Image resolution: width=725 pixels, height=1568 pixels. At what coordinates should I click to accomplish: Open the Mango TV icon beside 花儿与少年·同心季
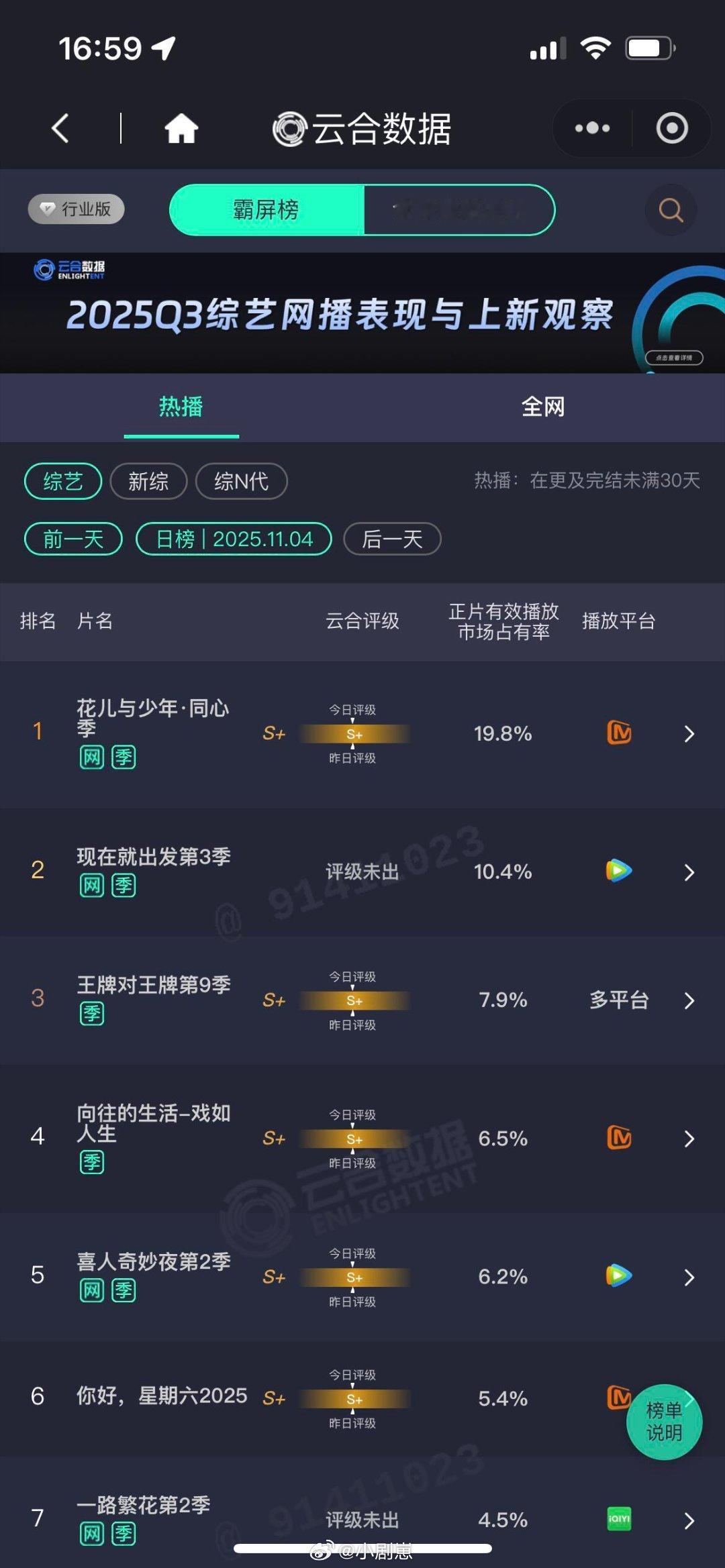pos(618,733)
